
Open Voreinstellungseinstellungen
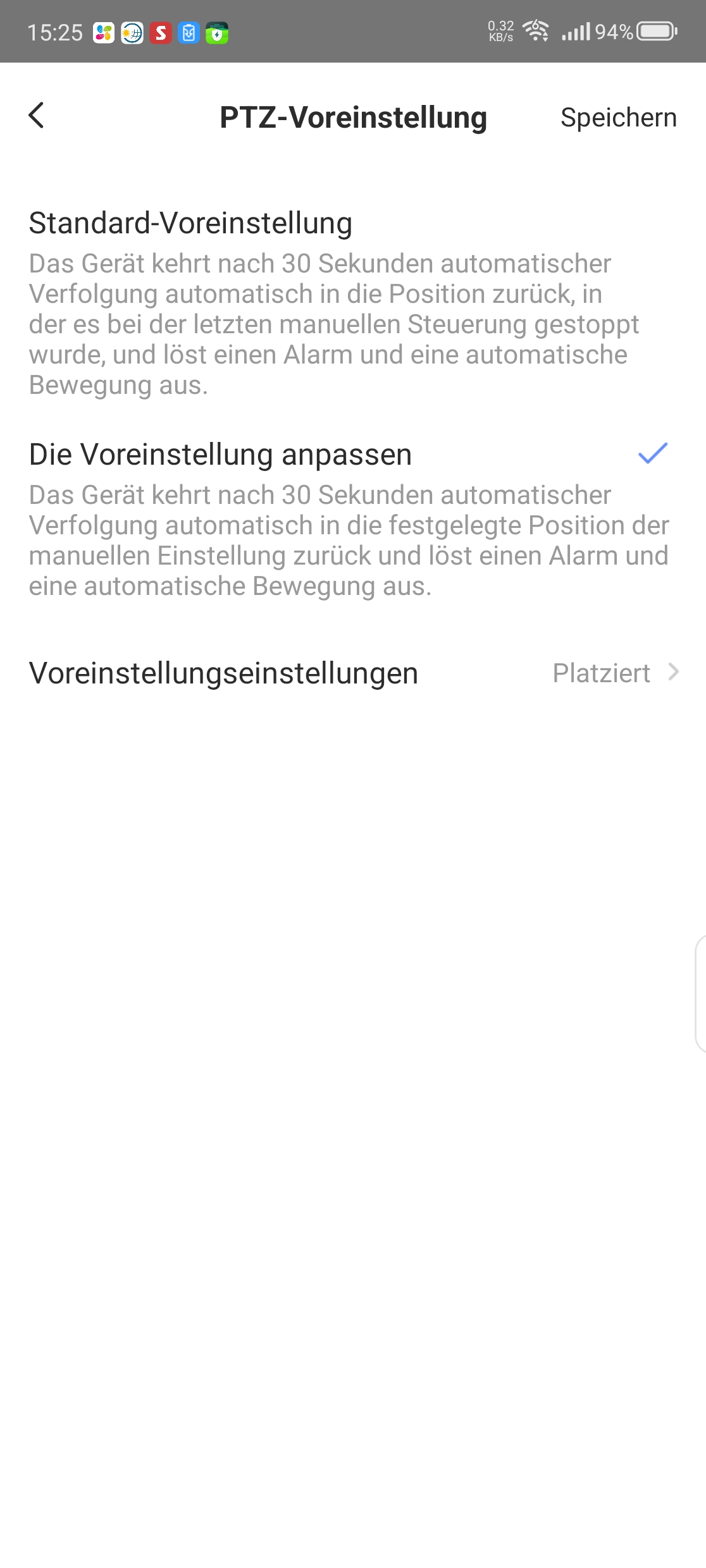pos(353,673)
